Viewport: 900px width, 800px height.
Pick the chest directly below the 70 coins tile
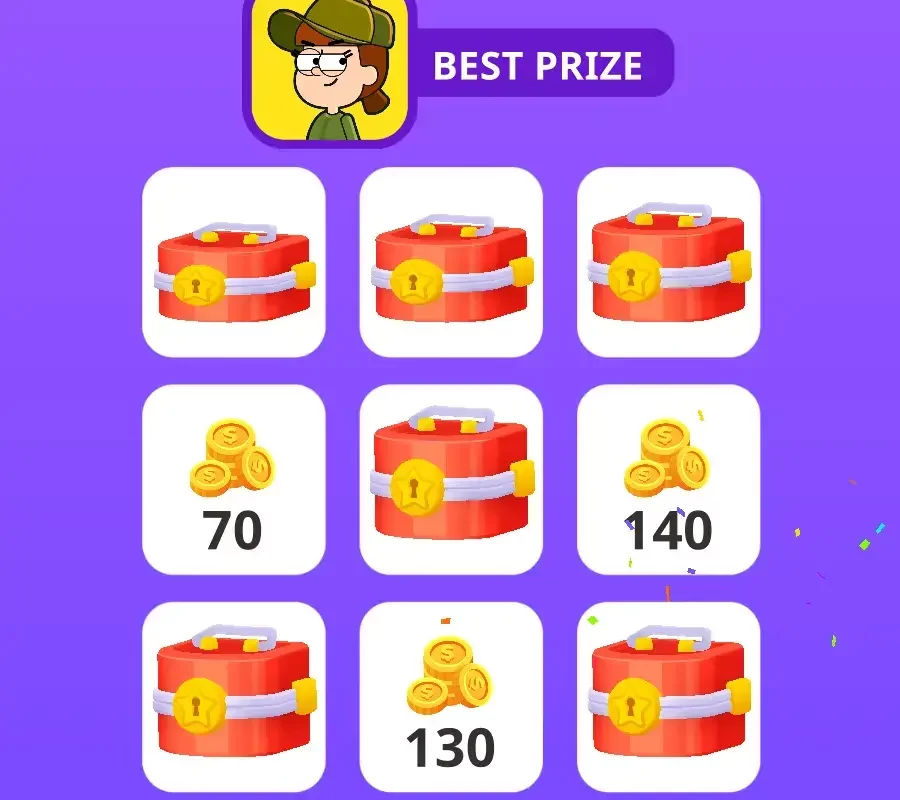(x=234, y=696)
